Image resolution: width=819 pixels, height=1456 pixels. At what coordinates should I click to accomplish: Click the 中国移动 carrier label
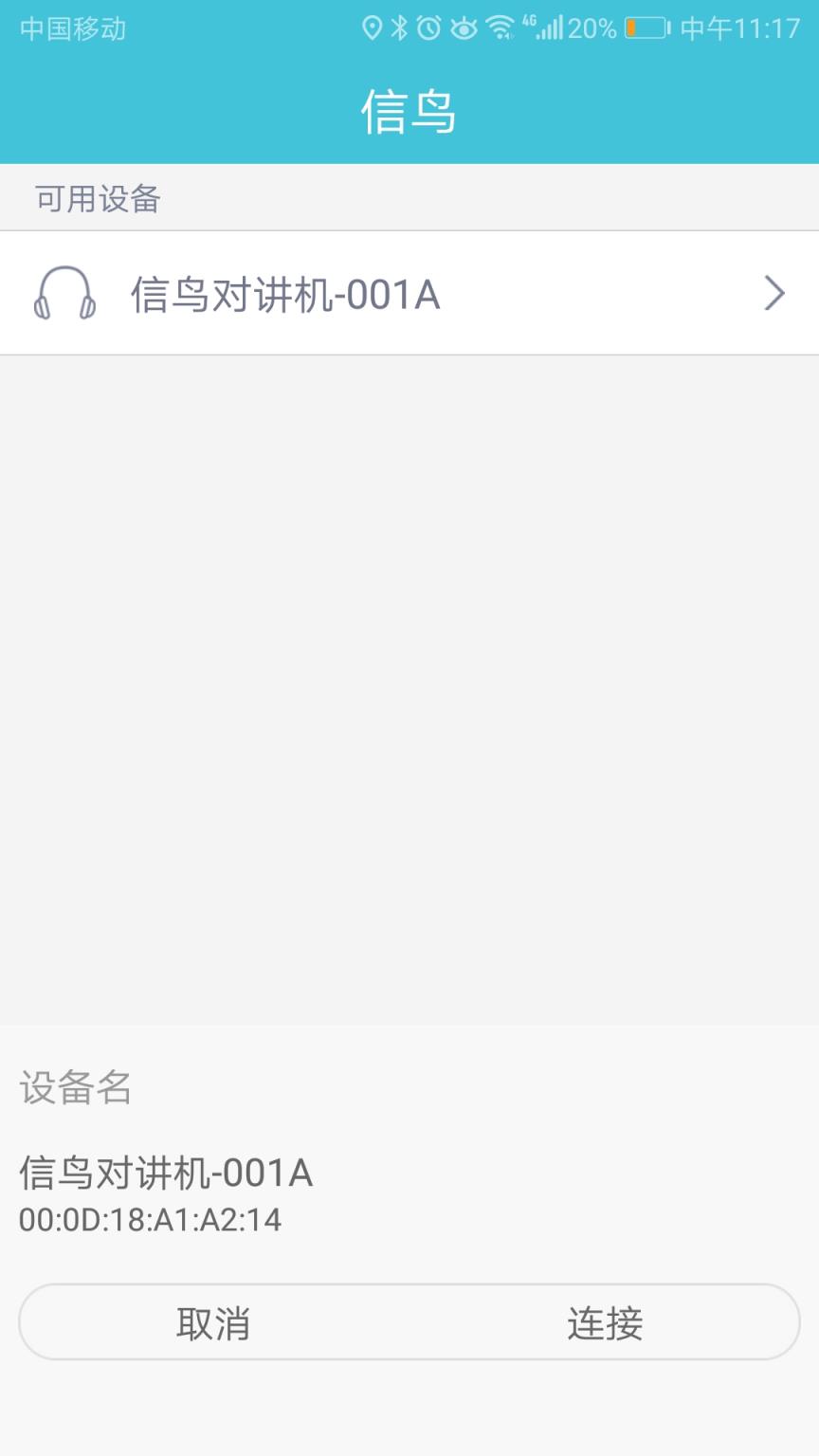(71, 28)
